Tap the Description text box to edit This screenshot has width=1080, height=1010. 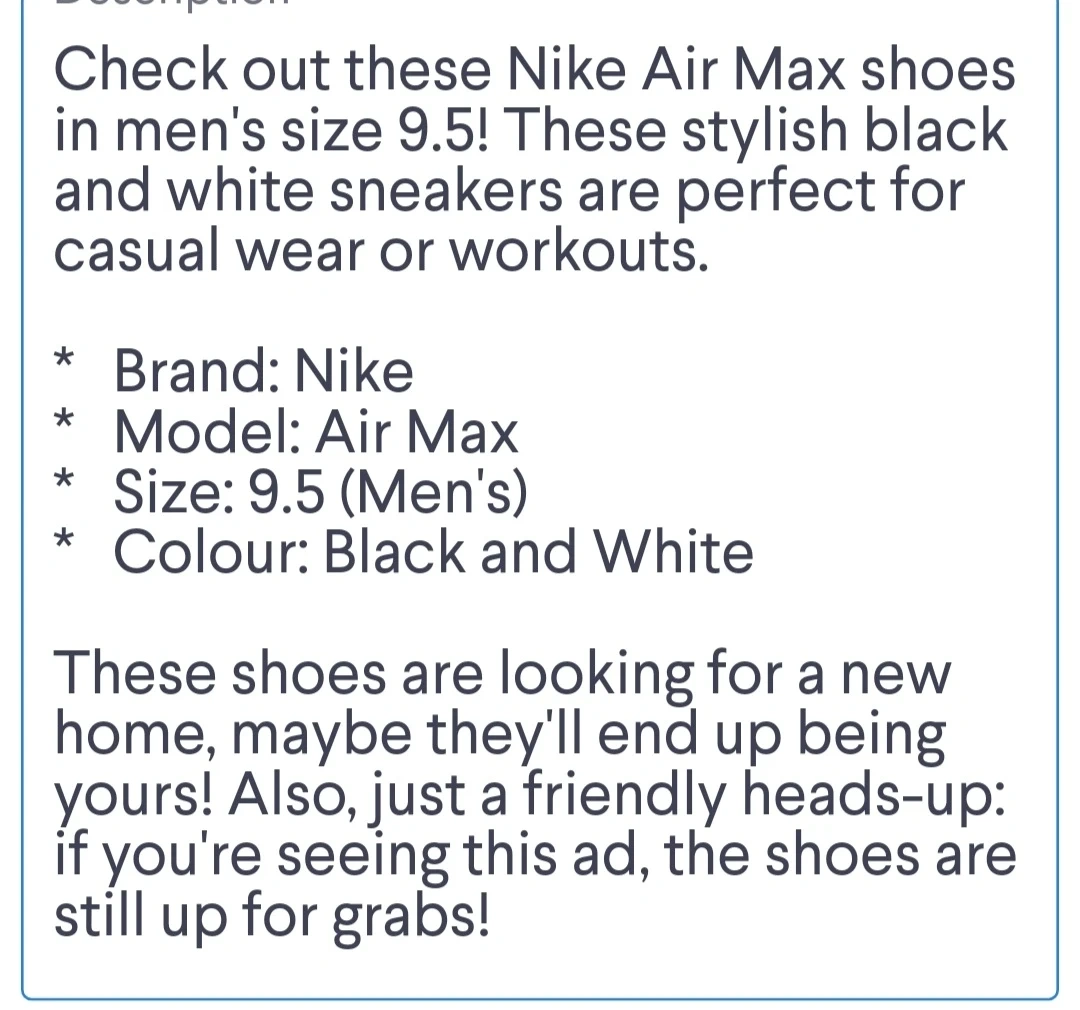[x=540, y=500]
